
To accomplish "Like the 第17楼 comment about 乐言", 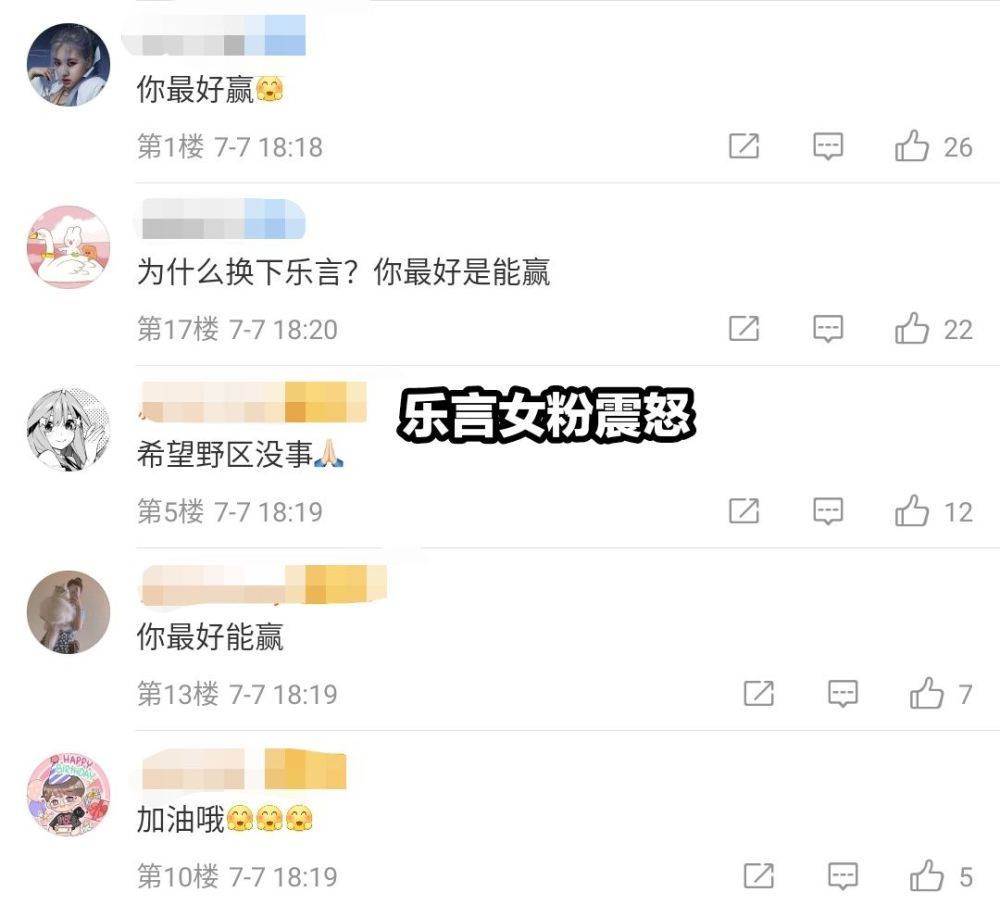I will point(912,329).
